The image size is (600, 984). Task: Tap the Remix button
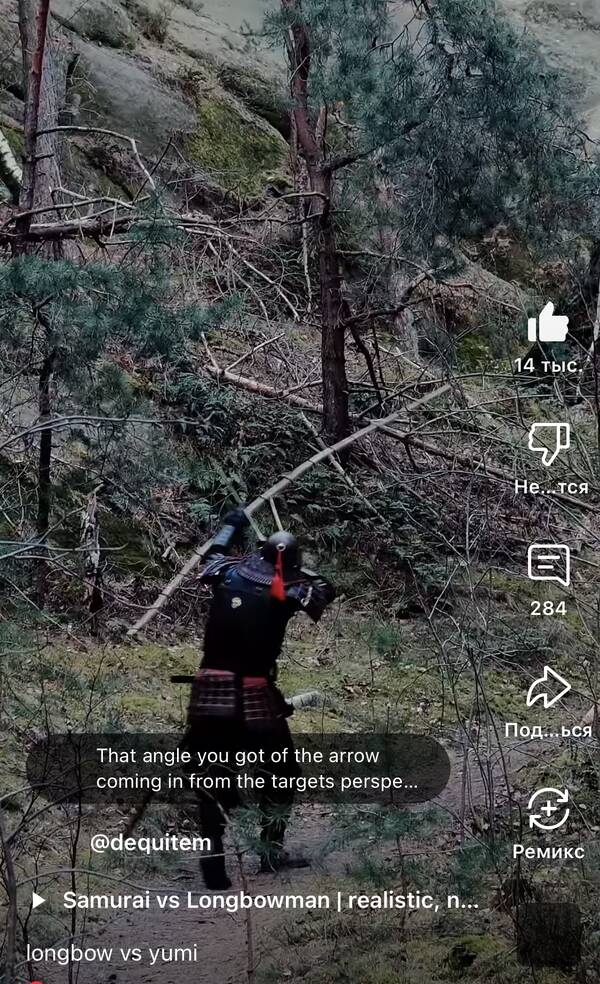point(548,809)
